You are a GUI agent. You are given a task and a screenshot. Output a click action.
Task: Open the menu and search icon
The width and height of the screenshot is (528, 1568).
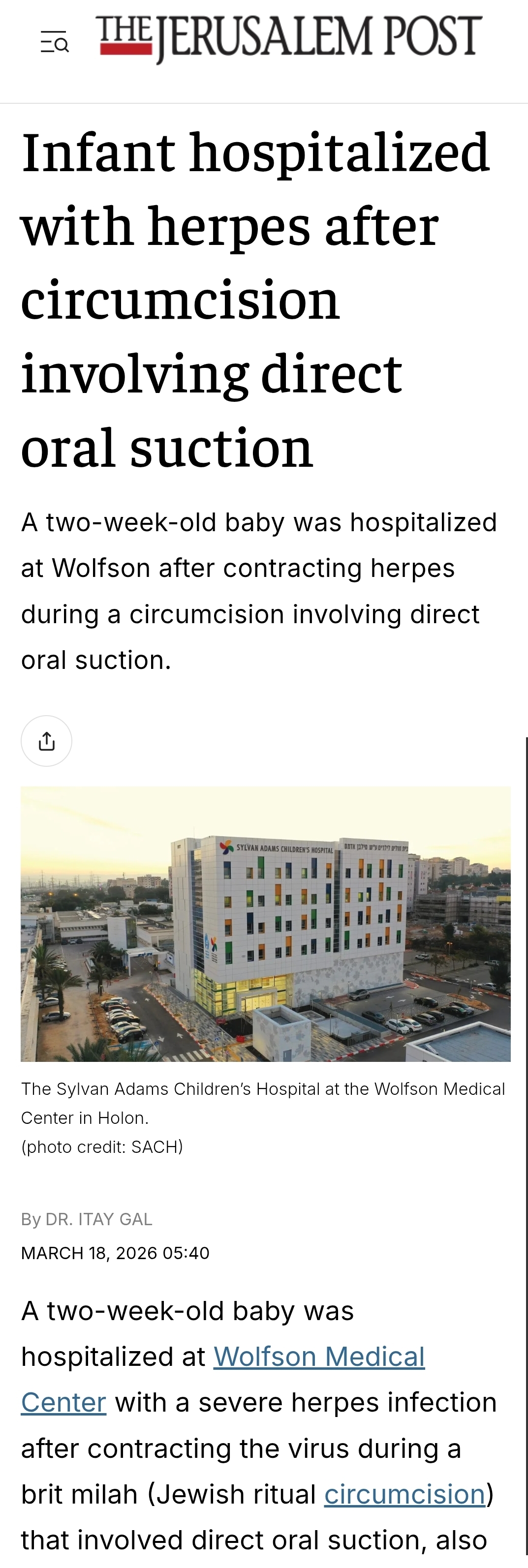54,43
